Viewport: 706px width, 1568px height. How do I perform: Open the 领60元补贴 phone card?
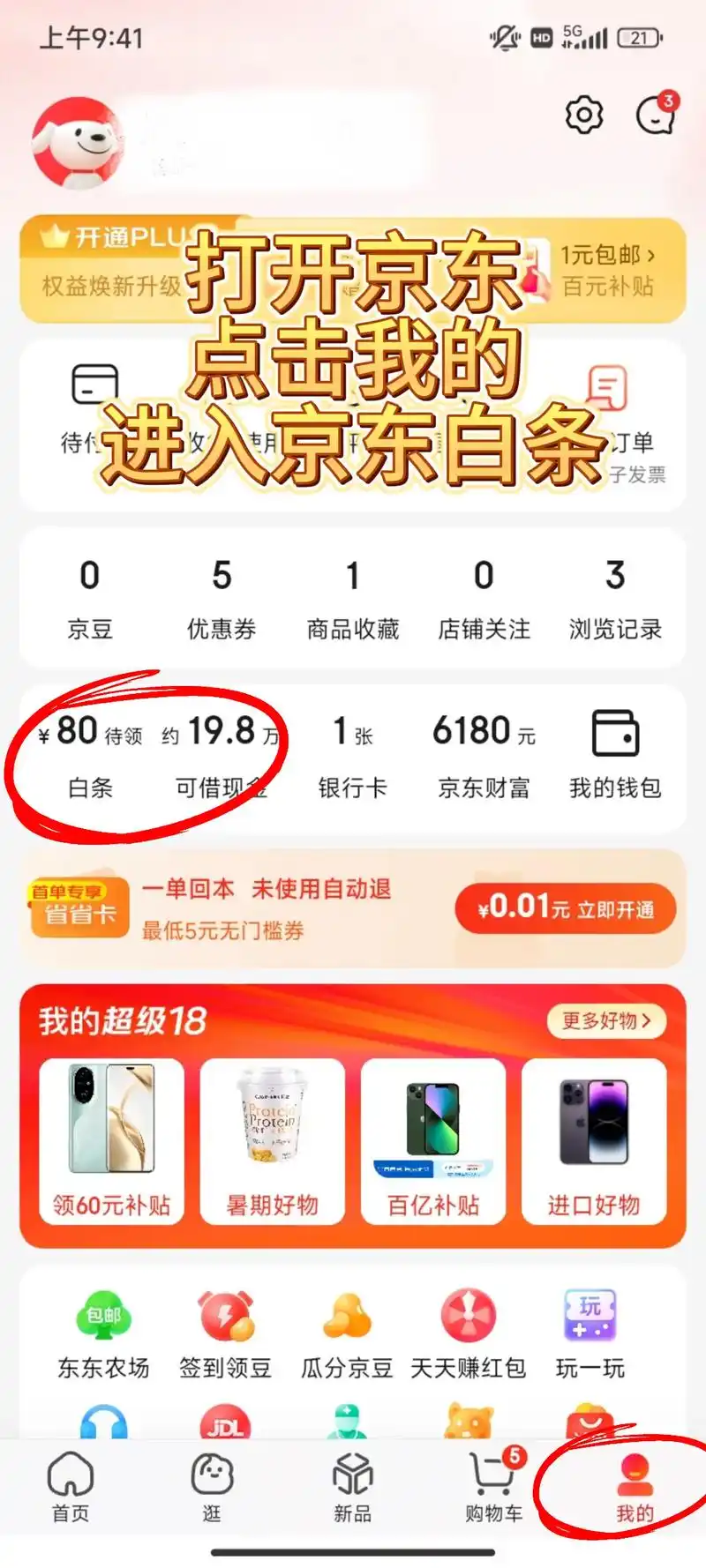(111, 1140)
